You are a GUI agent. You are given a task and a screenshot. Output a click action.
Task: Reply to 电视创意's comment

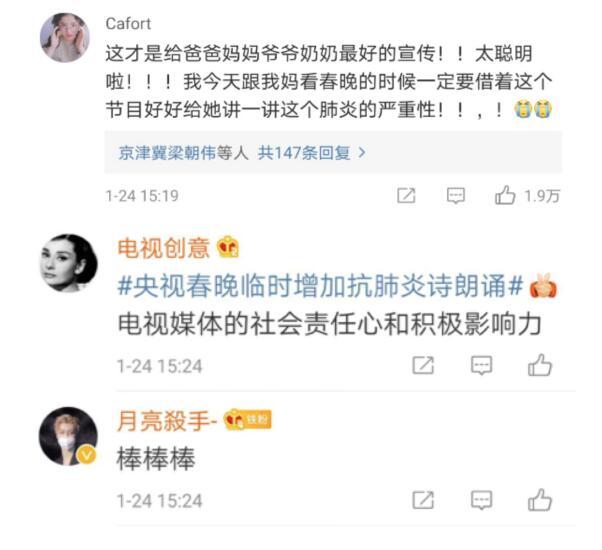pyautogui.click(x=481, y=366)
